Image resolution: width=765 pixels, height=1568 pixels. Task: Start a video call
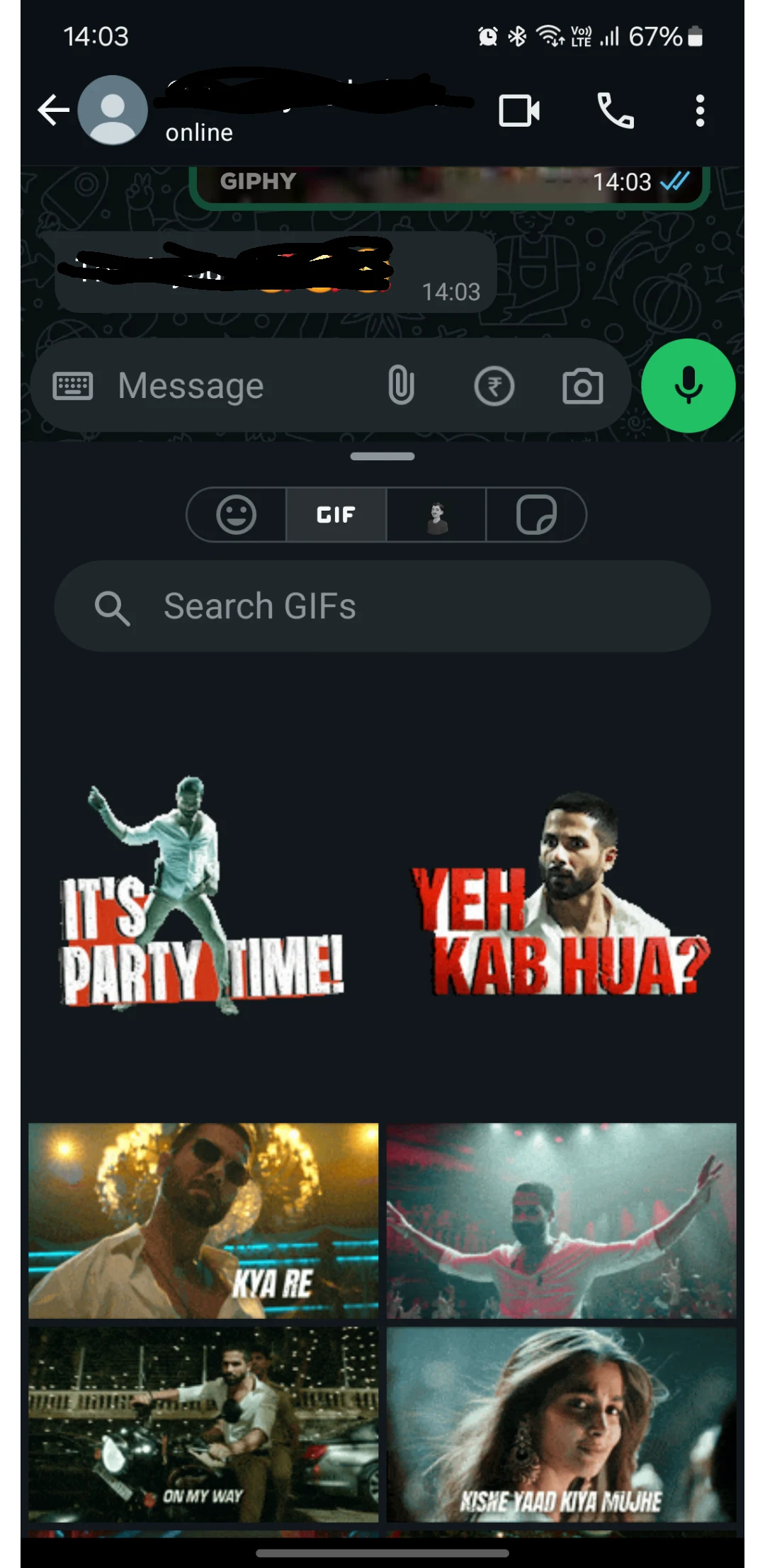point(518,110)
